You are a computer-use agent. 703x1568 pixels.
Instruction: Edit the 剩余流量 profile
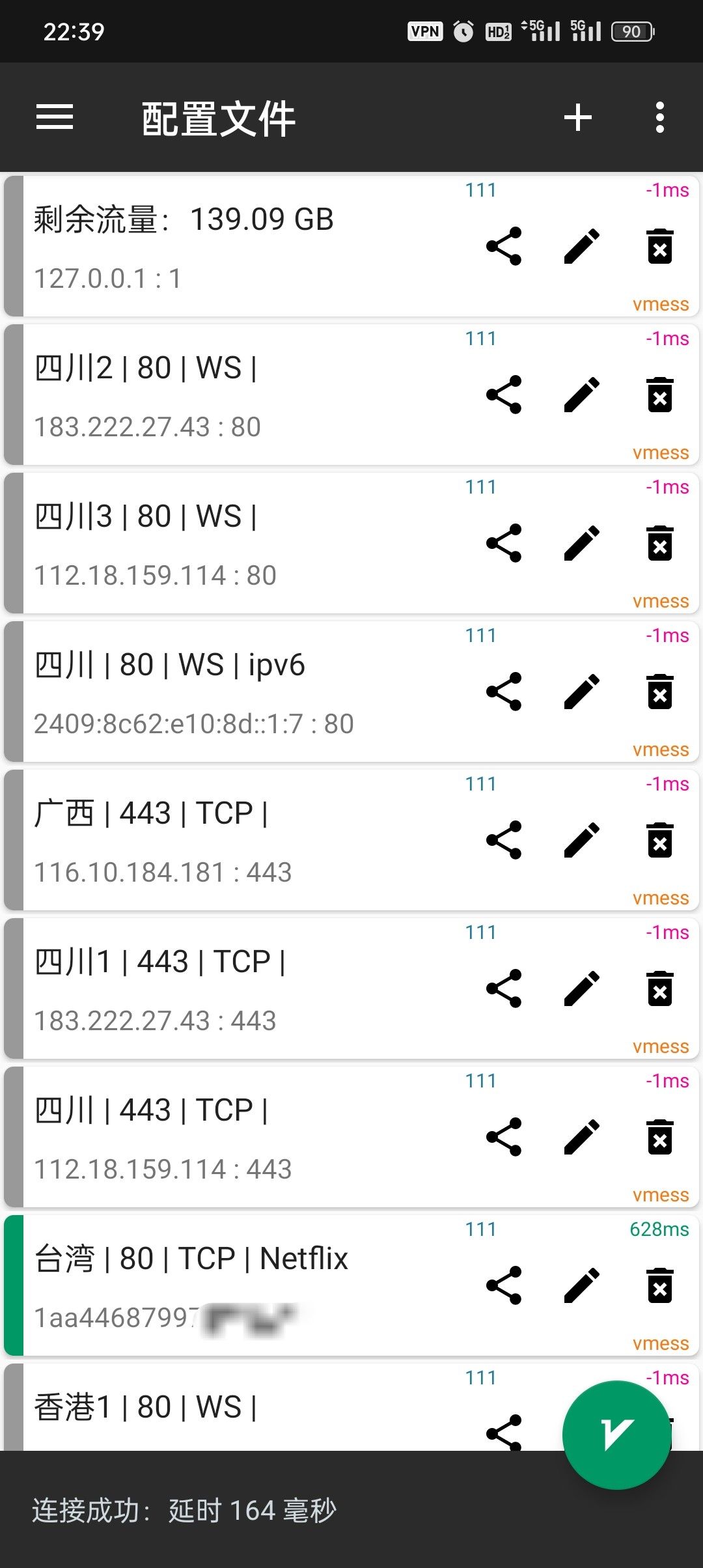pos(582,246)
